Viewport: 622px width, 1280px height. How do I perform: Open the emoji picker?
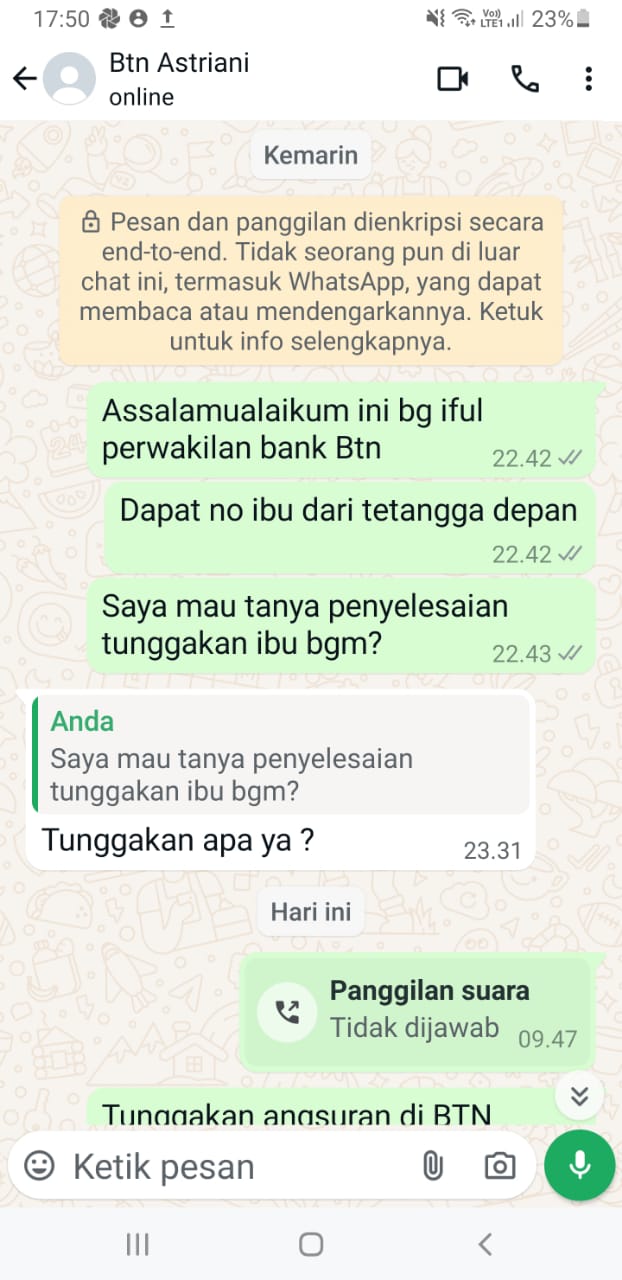pyautogui.click(x=39, y=1165)
